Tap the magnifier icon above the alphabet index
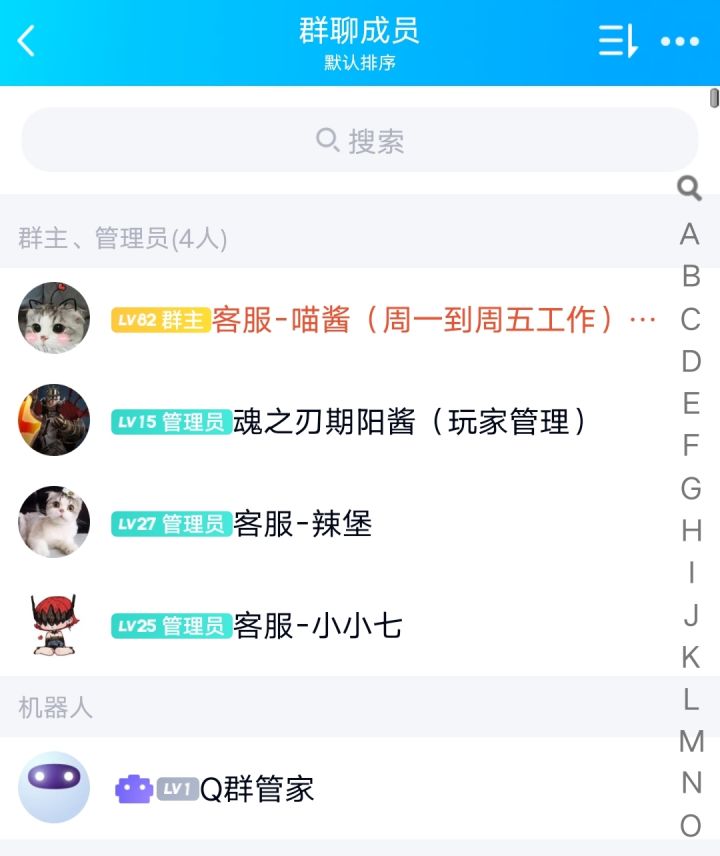This screenshot has width=720, height=856. (x=691, y=187)
